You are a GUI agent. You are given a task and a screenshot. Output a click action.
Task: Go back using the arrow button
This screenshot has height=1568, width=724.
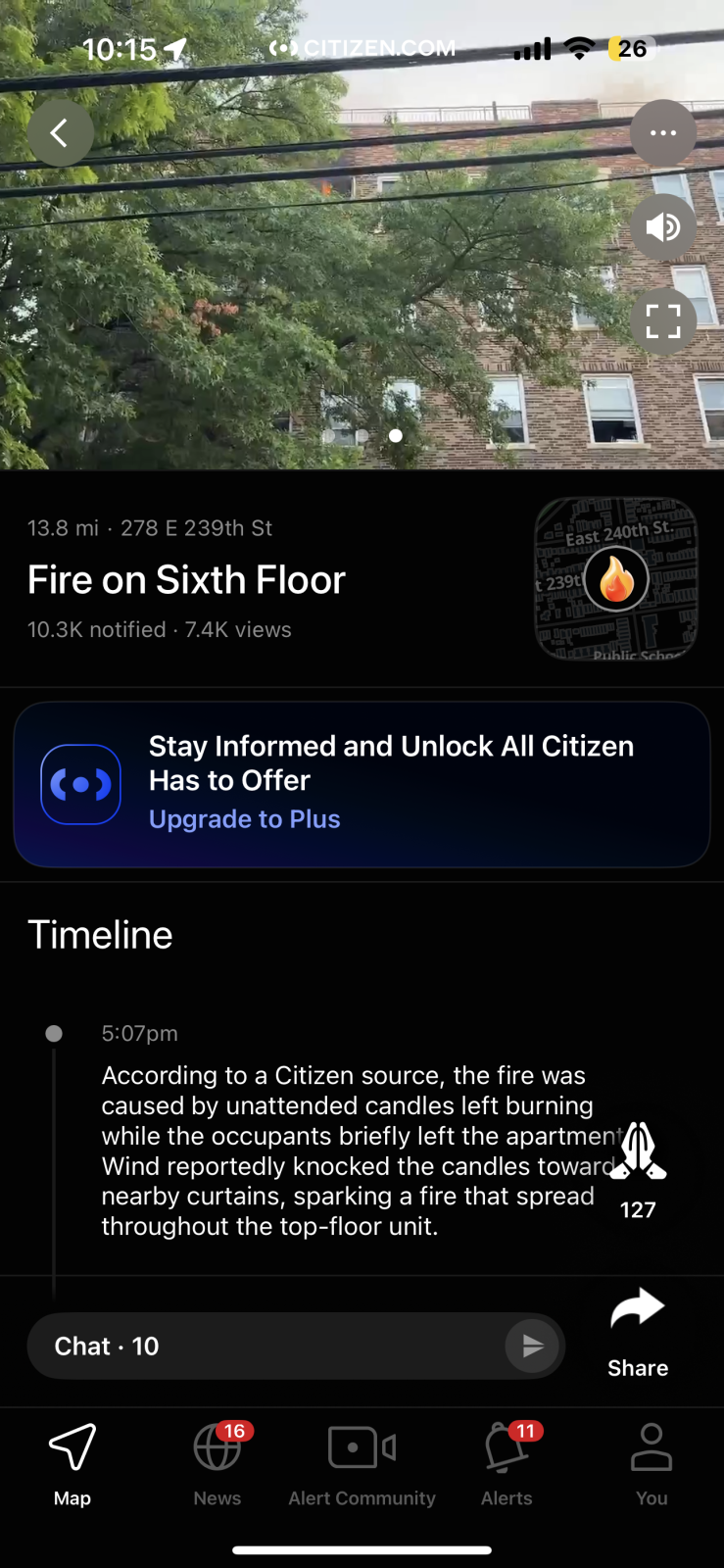click(61, 133)
